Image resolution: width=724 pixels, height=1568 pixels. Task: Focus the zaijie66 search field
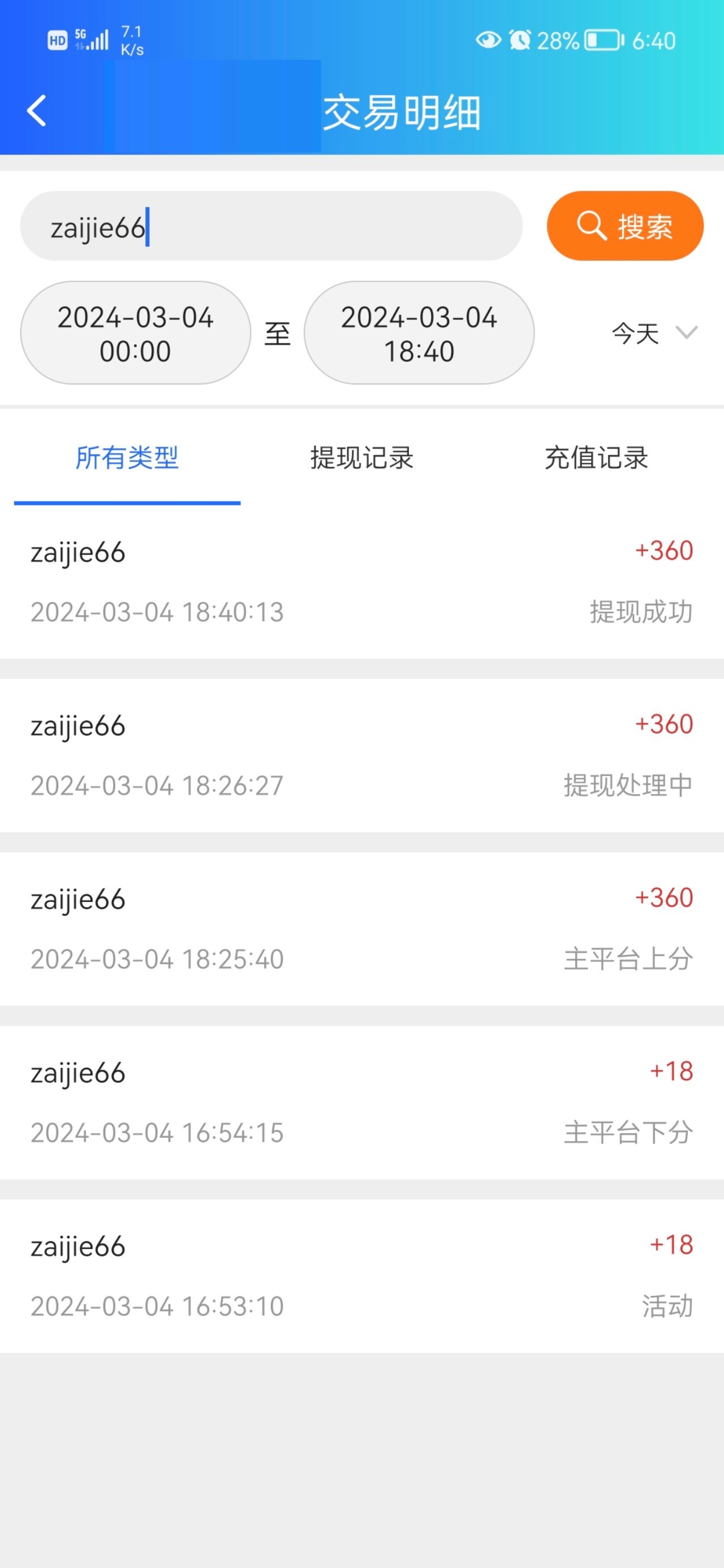tap(271, 226)
